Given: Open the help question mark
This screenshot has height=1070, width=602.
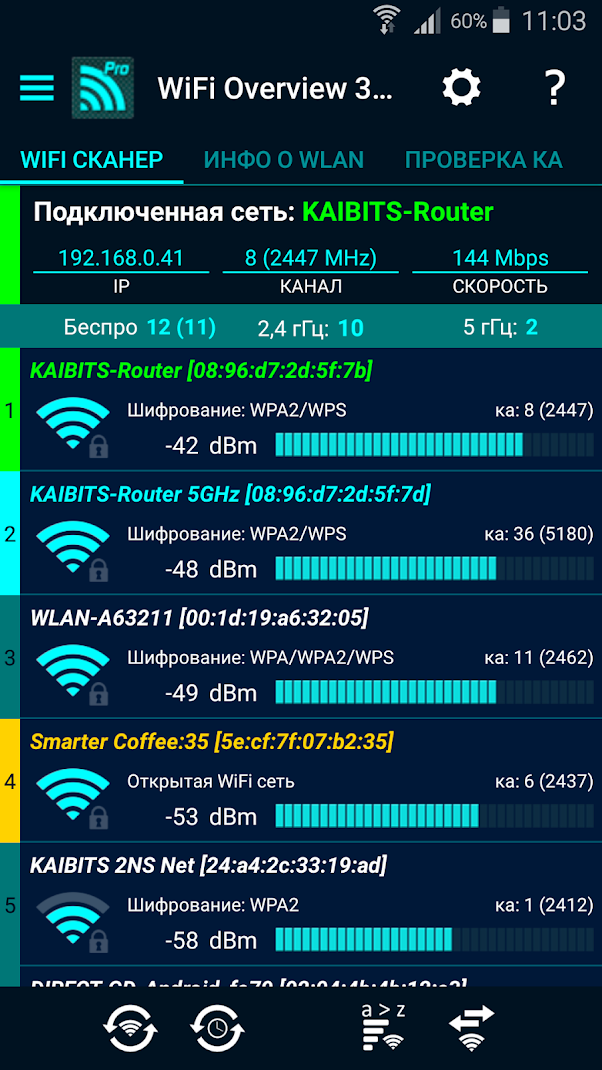Looking at the screenshot, I should coord(555,87).
